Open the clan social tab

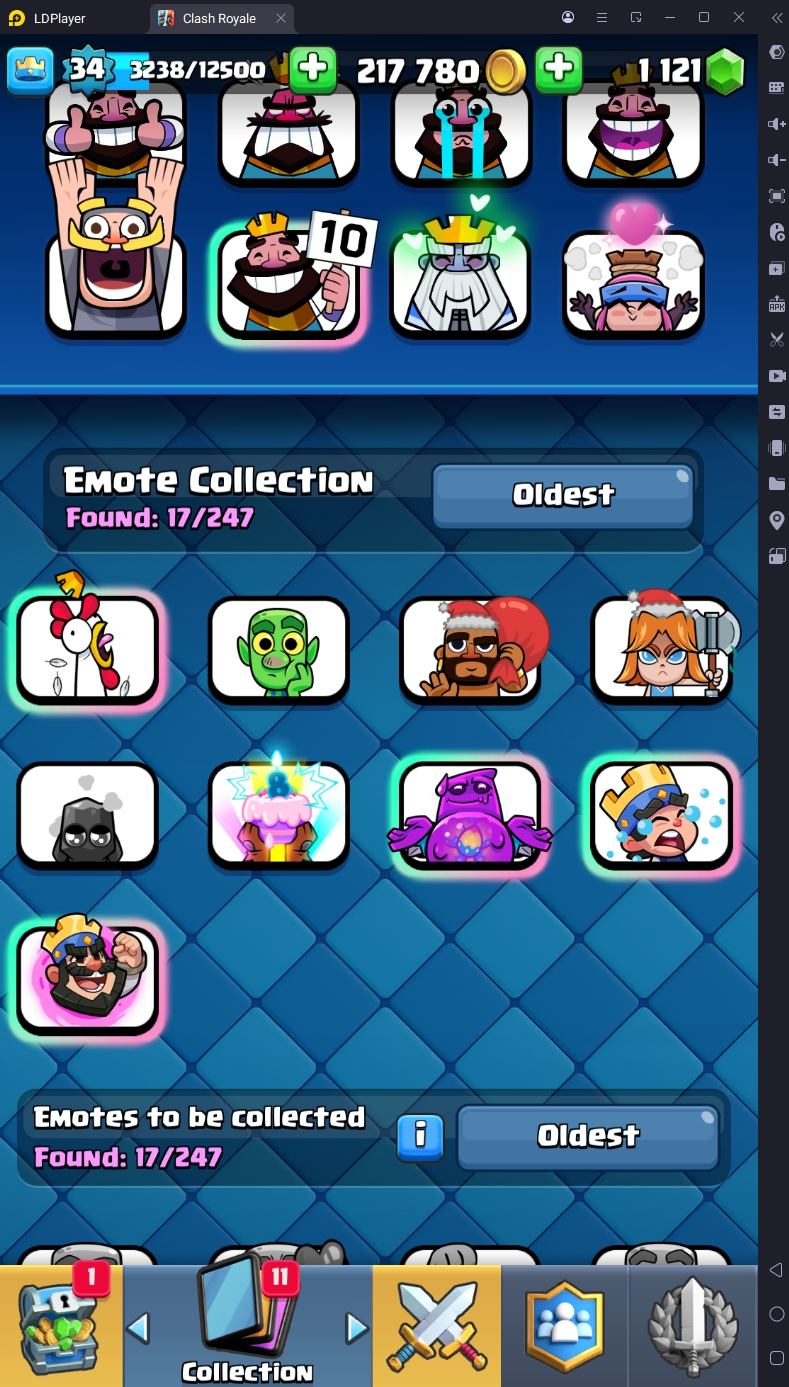[x=565, y=1325]
